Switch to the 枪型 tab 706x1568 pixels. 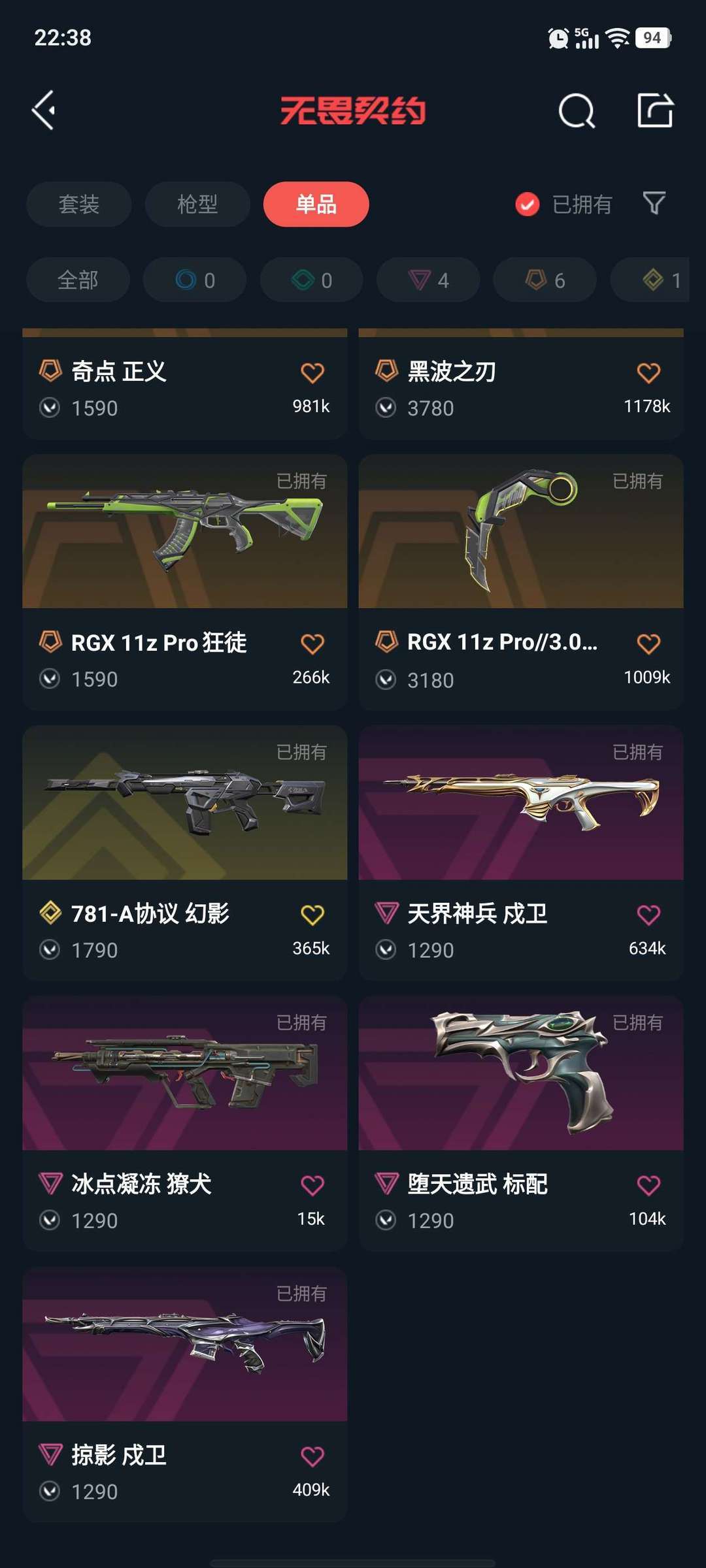197,204
